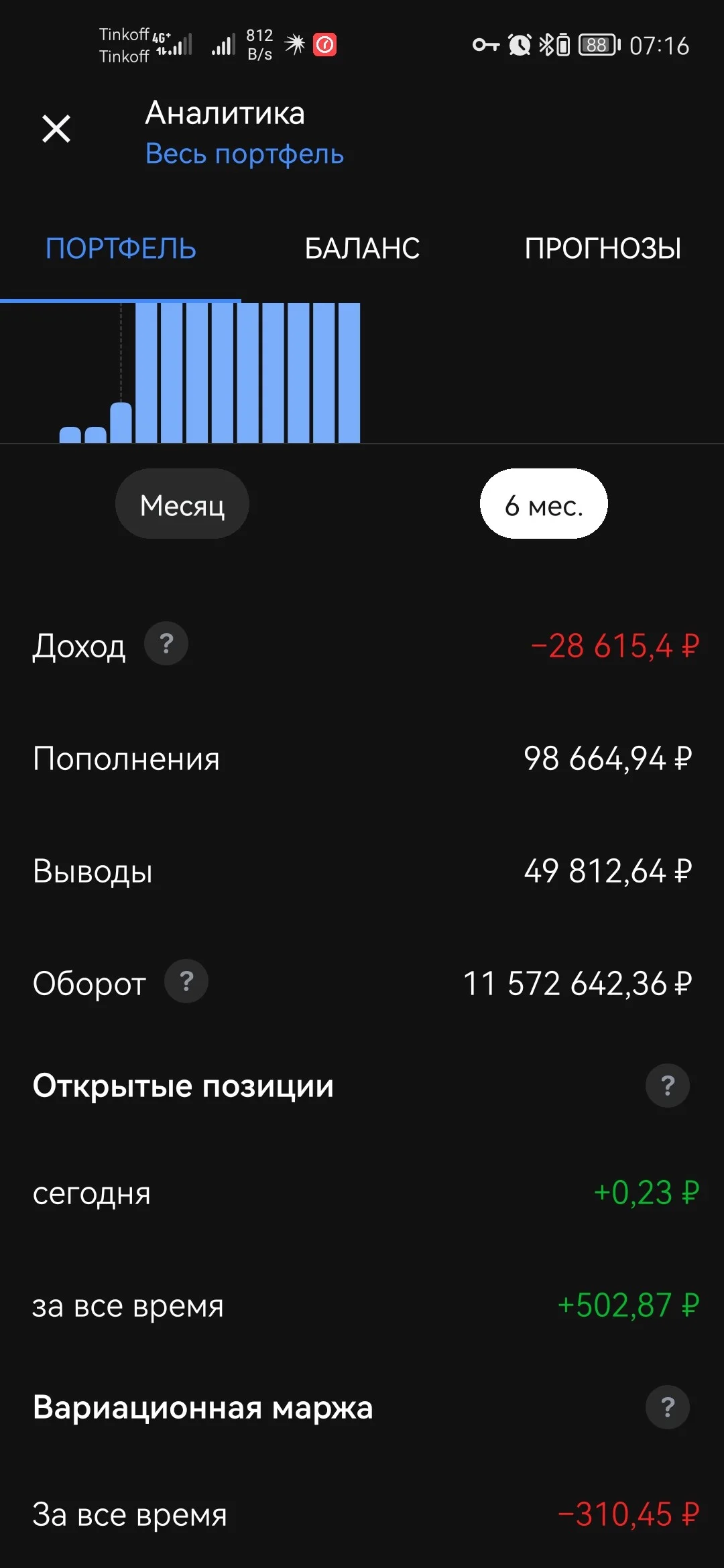This screenshot has height=1568, width=724.
Task: Open the help icon next to Доход
Action: [166, 644]
